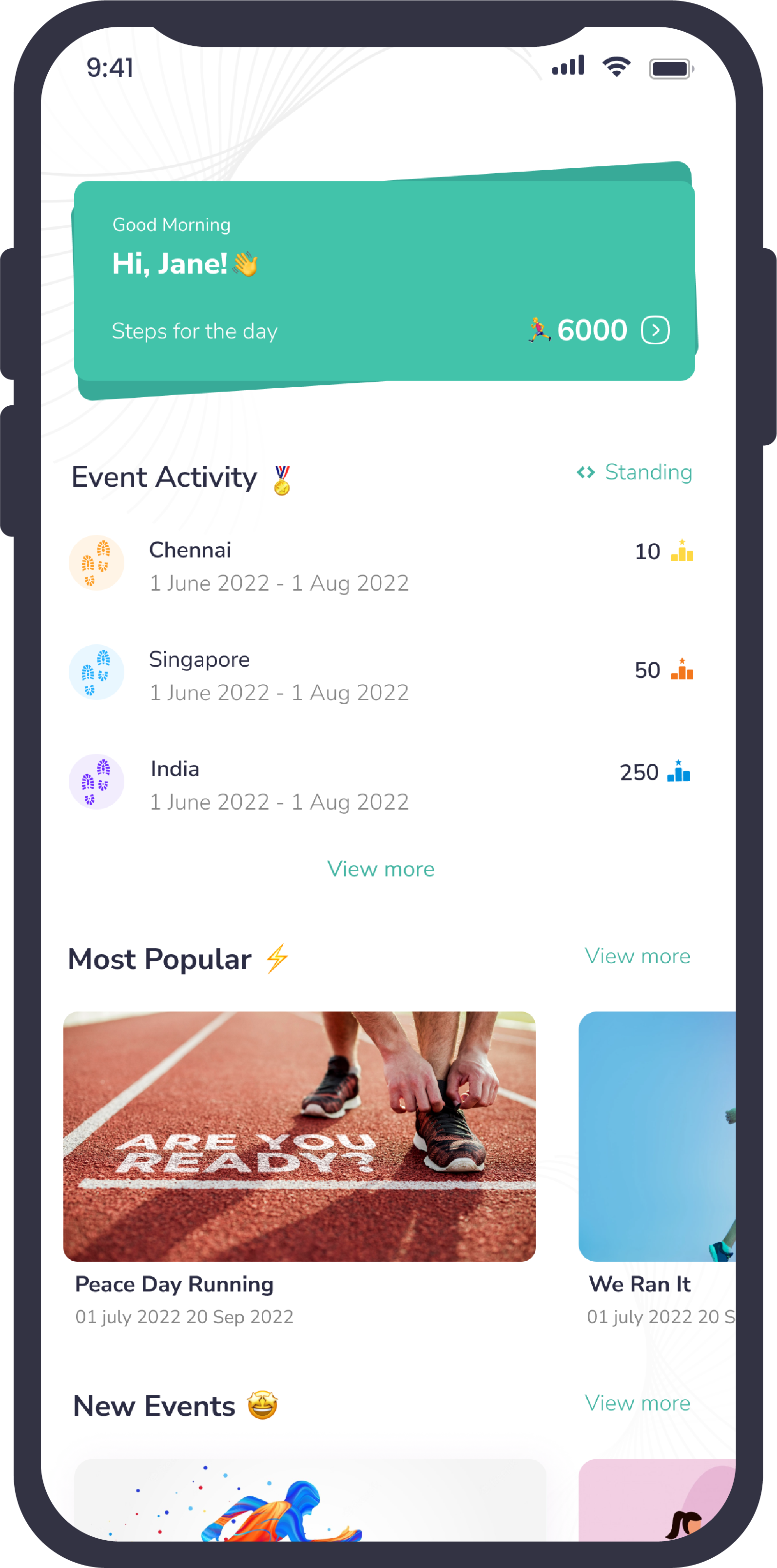Open the India event activity
777x1568 pixels.
(x=279, y=785)
